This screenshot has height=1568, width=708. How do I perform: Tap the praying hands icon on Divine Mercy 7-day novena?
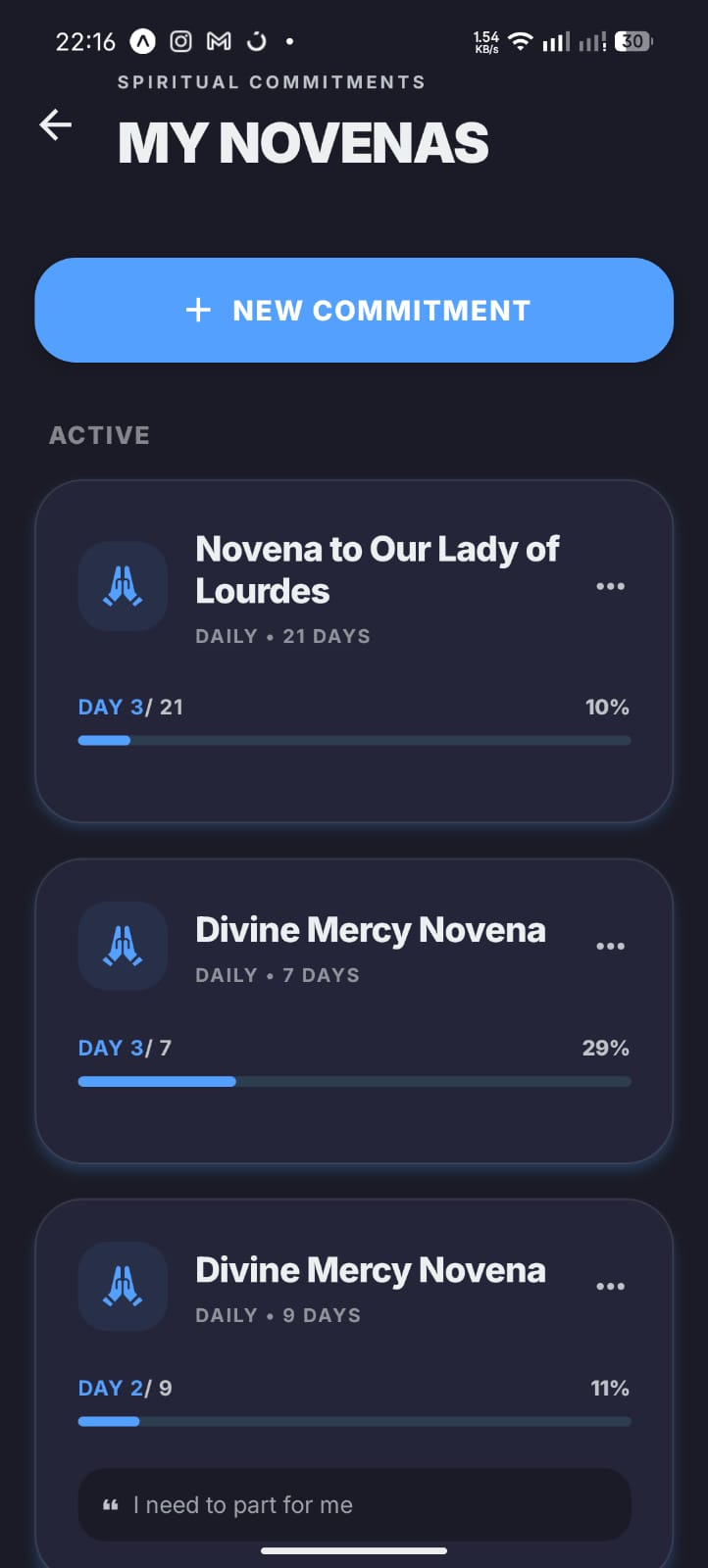click(x=122, y=945)
